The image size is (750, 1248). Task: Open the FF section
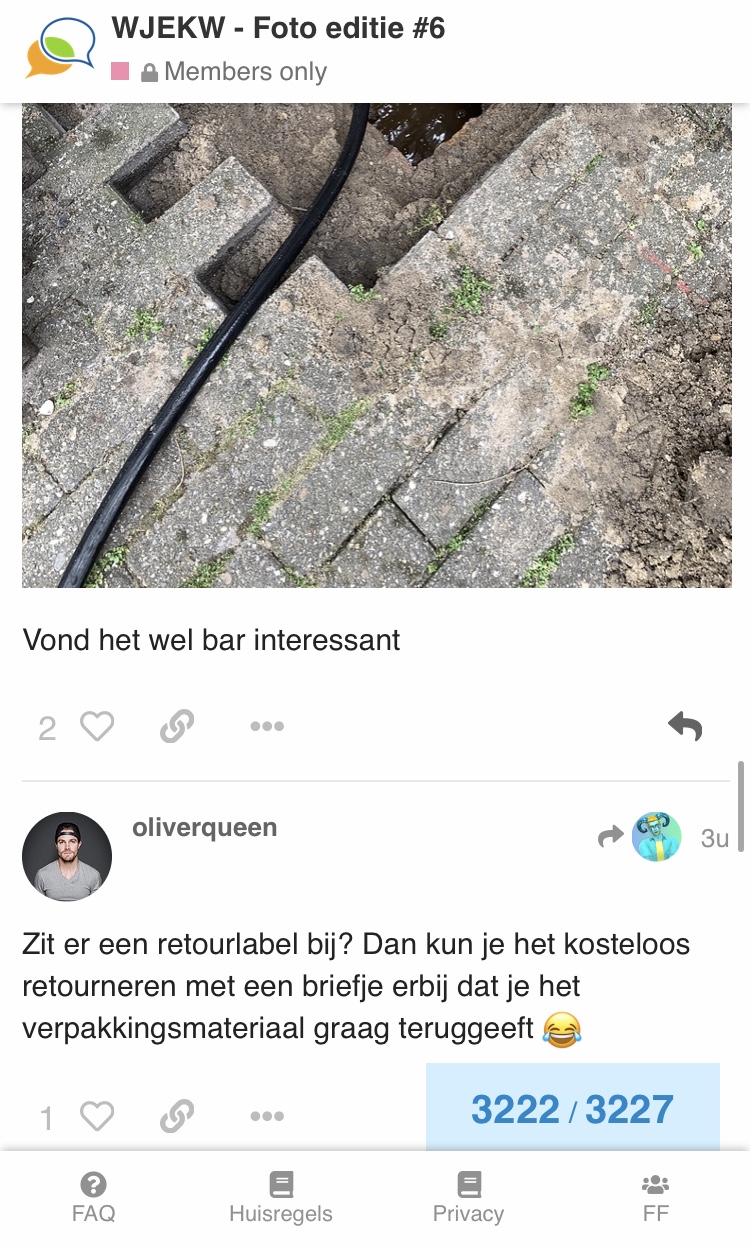[656, 1198]
